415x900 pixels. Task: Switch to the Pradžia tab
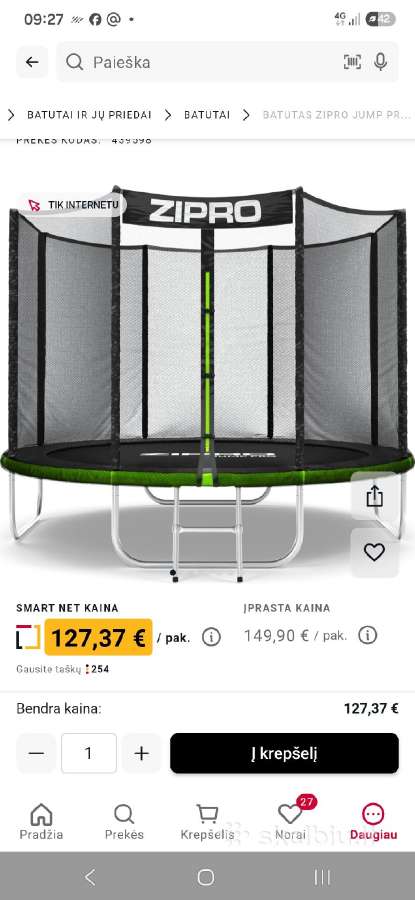click(x=41, y=822)
